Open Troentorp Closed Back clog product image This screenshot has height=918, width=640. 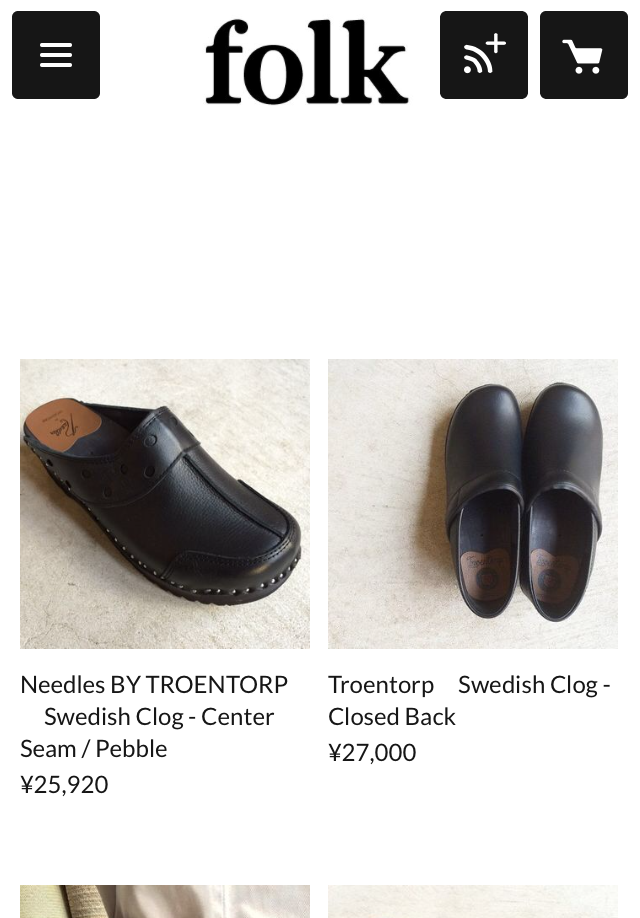coord(473,504)
